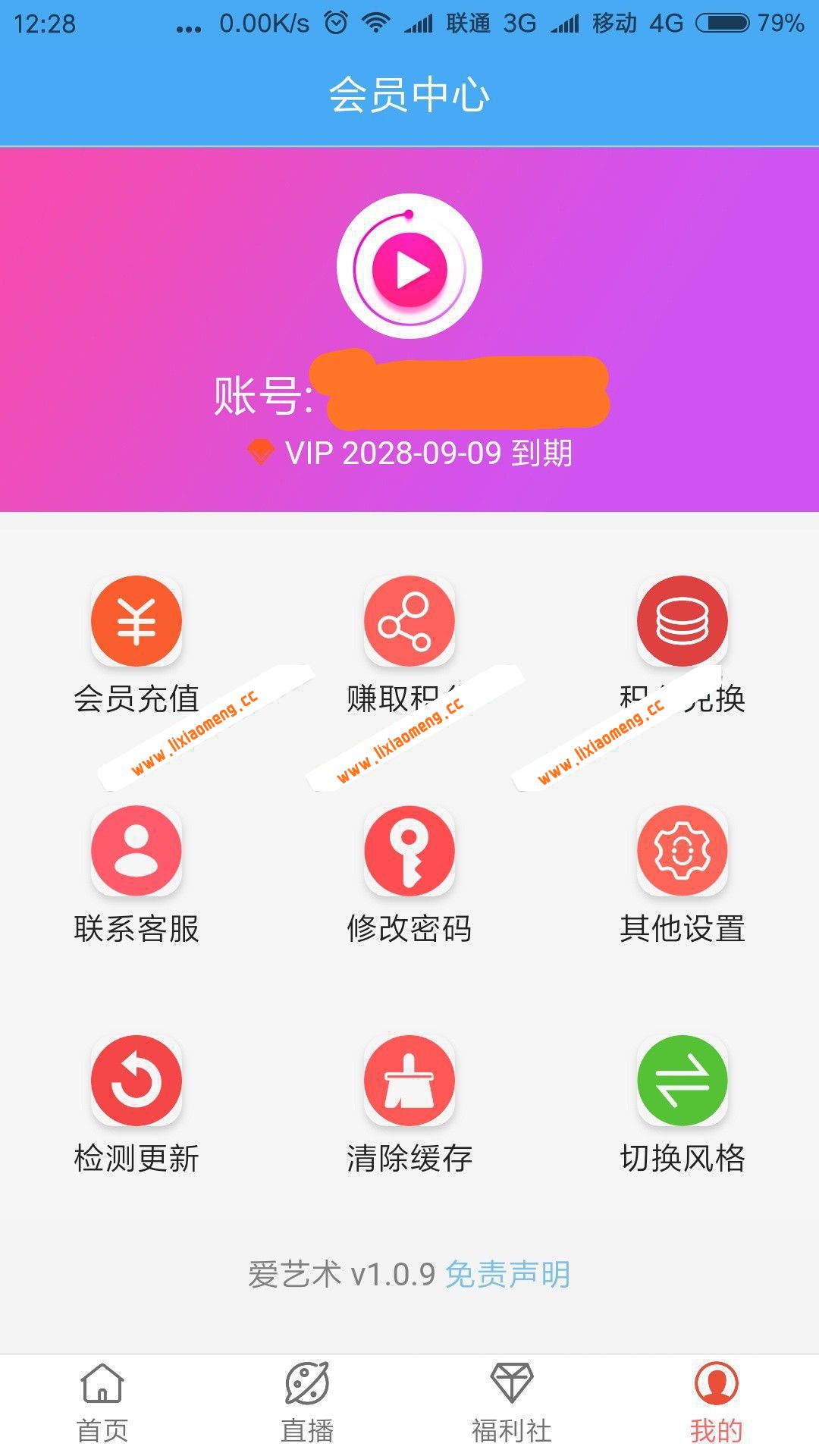The width and height of the screenshot is (819, 1456).
Task: Tap the 福利社 diamond icon
Action: [x=512, y=1395]
